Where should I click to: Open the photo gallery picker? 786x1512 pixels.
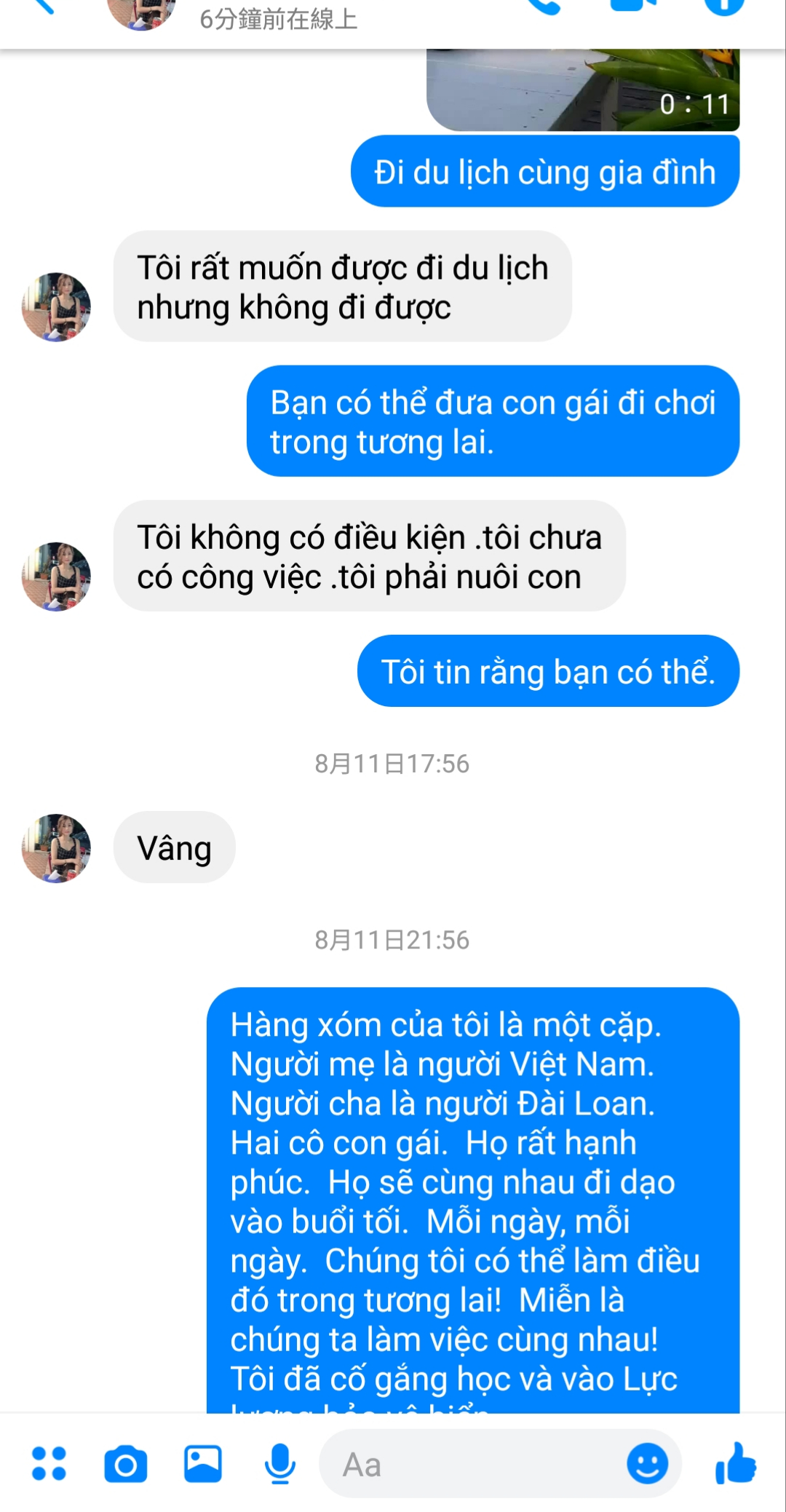click(x=202, y=1463)
